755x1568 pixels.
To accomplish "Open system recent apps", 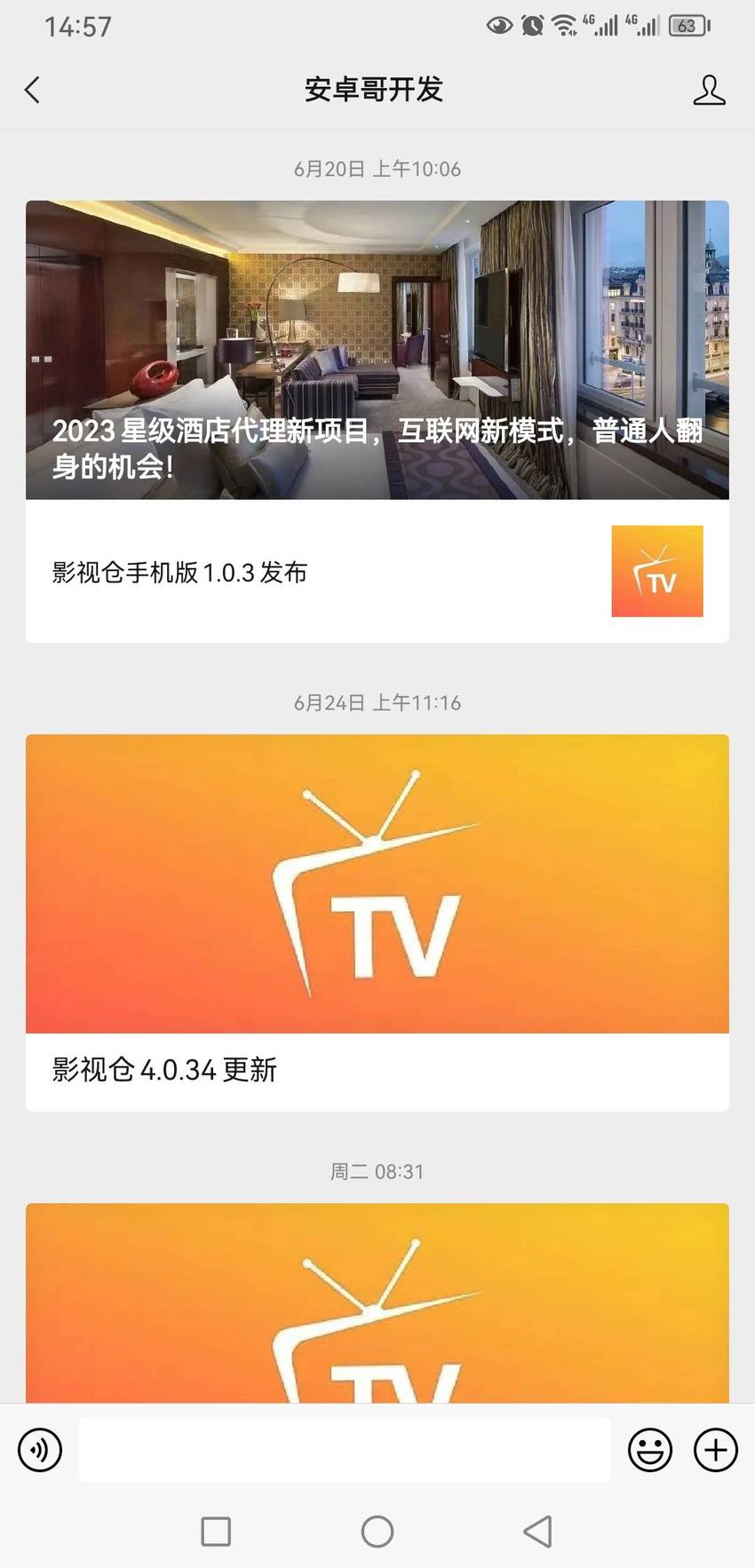I will [x=216, y=1532].
